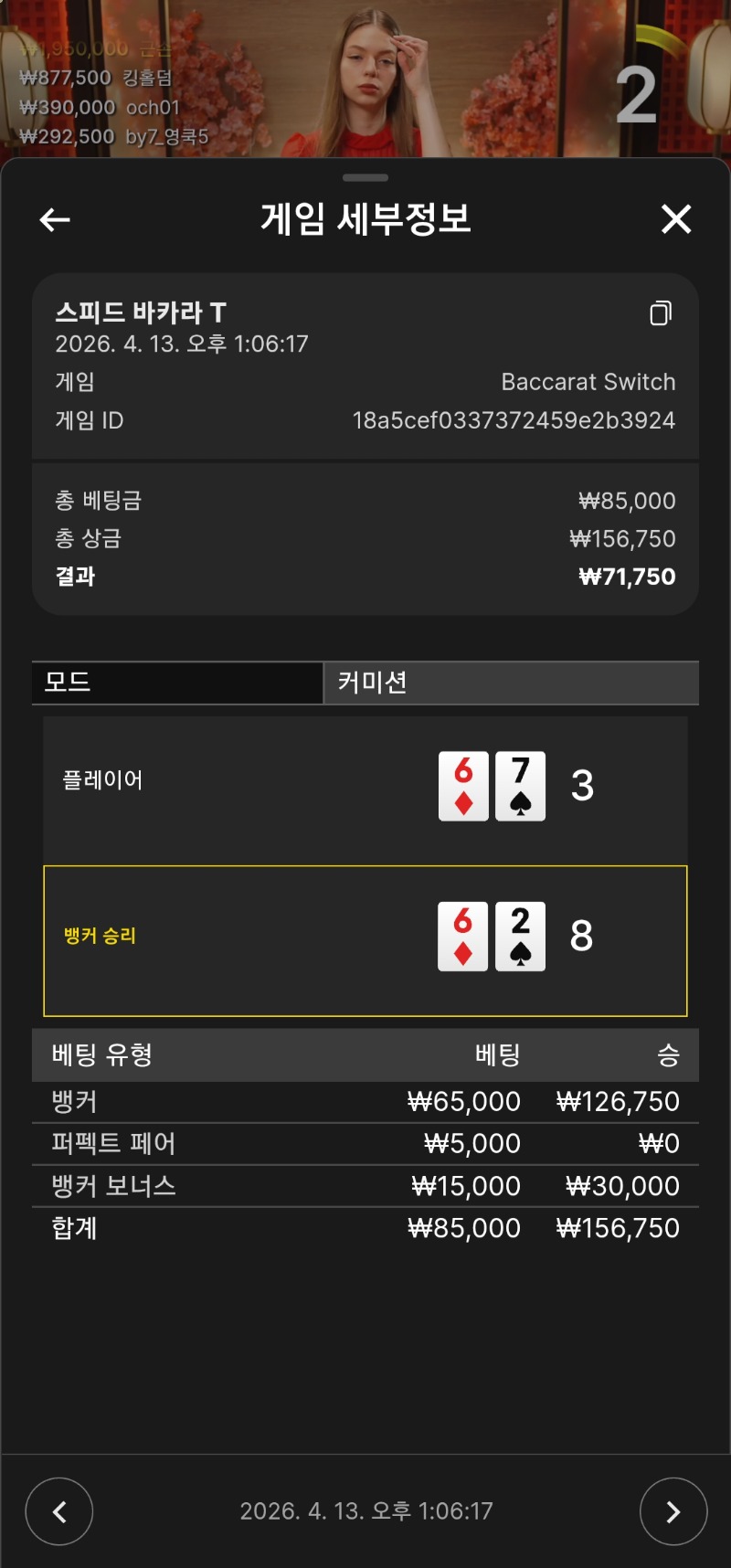Go back using the top-left arrow
The image size is (731, 1568).
(55, 219)
